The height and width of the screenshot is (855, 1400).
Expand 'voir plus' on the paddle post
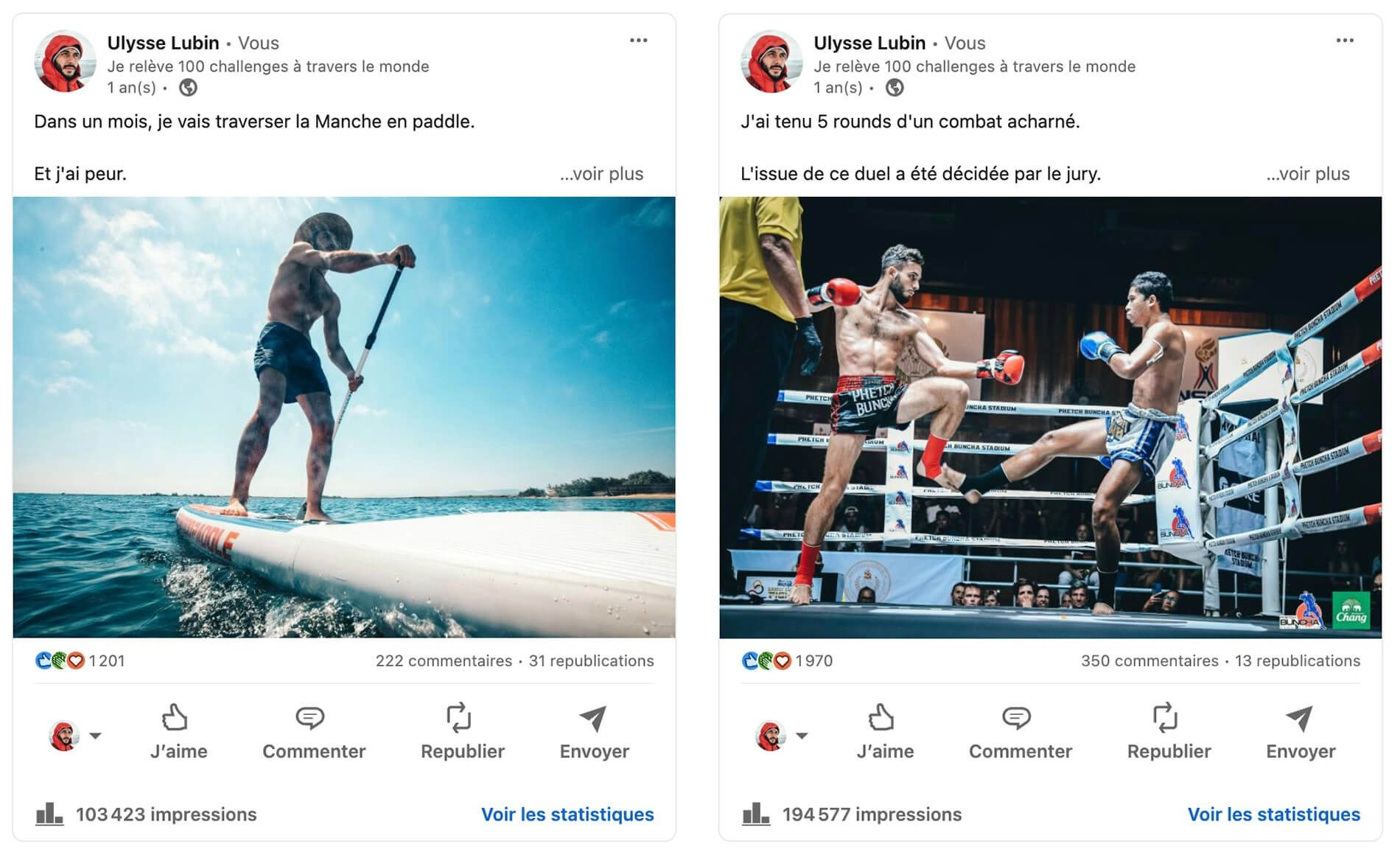(601, 174)
